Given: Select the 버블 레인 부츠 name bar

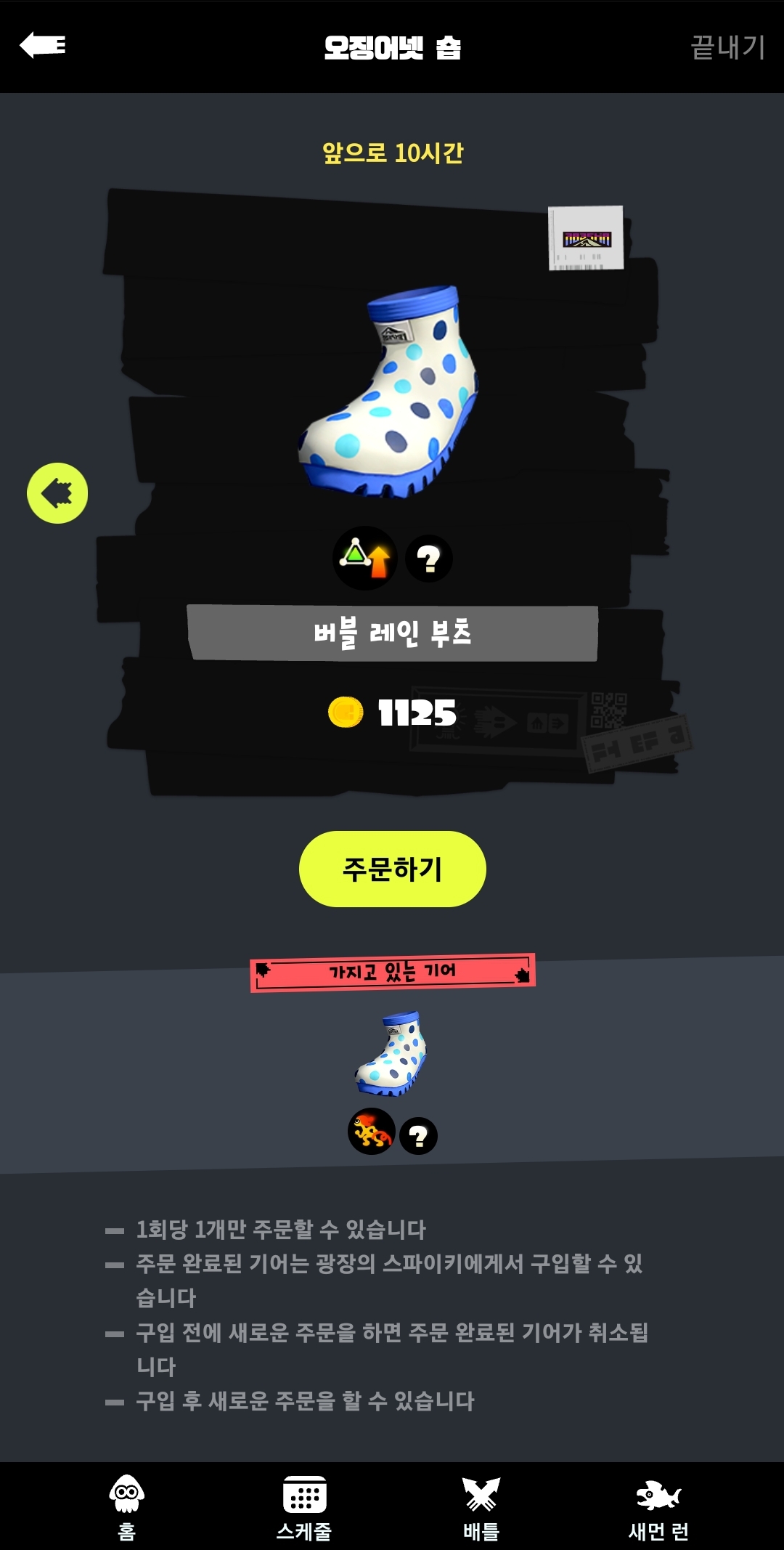Looking at the screenshot, I should pos(392,631).
